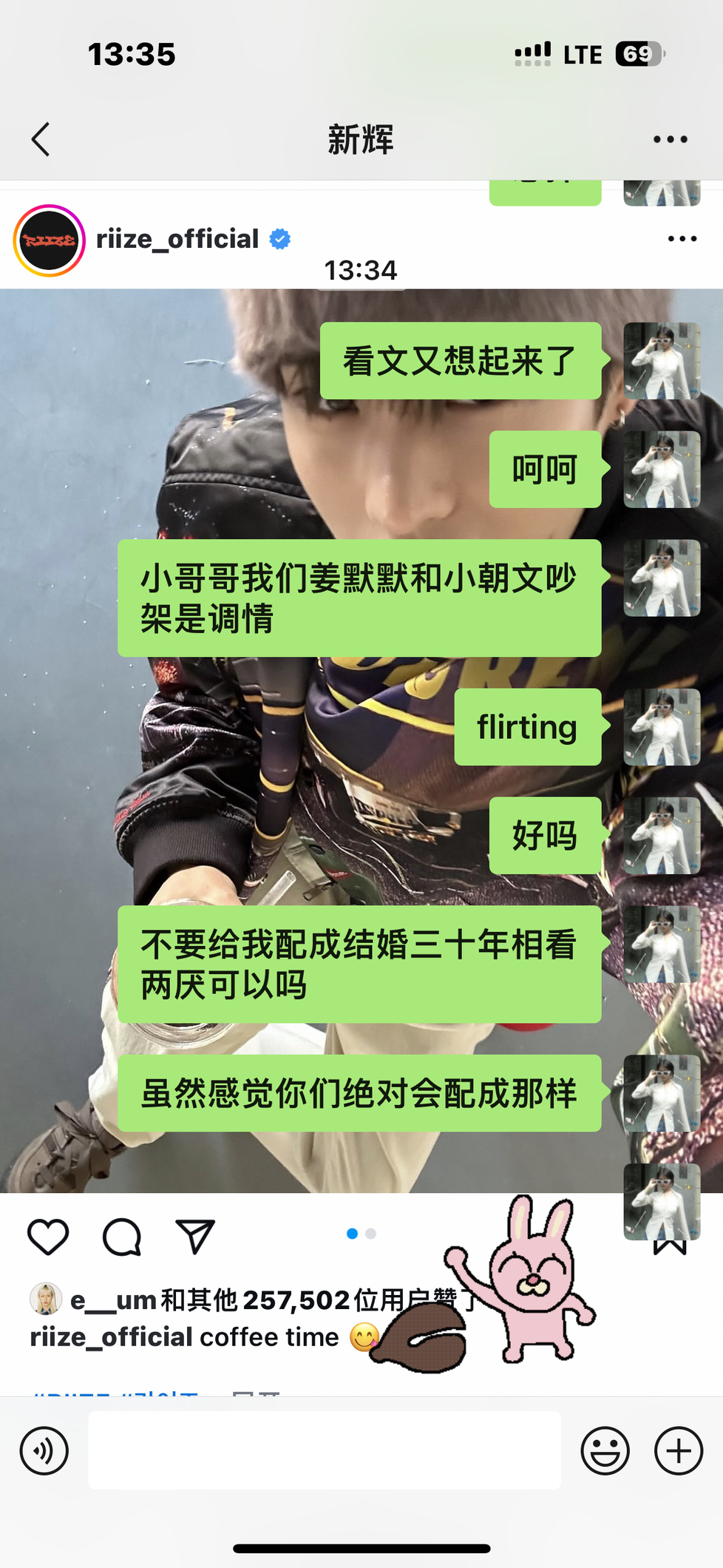723x1568 pixels.
Task: Open chat info via top-right three-dot menu
Action: pos(670,139)
